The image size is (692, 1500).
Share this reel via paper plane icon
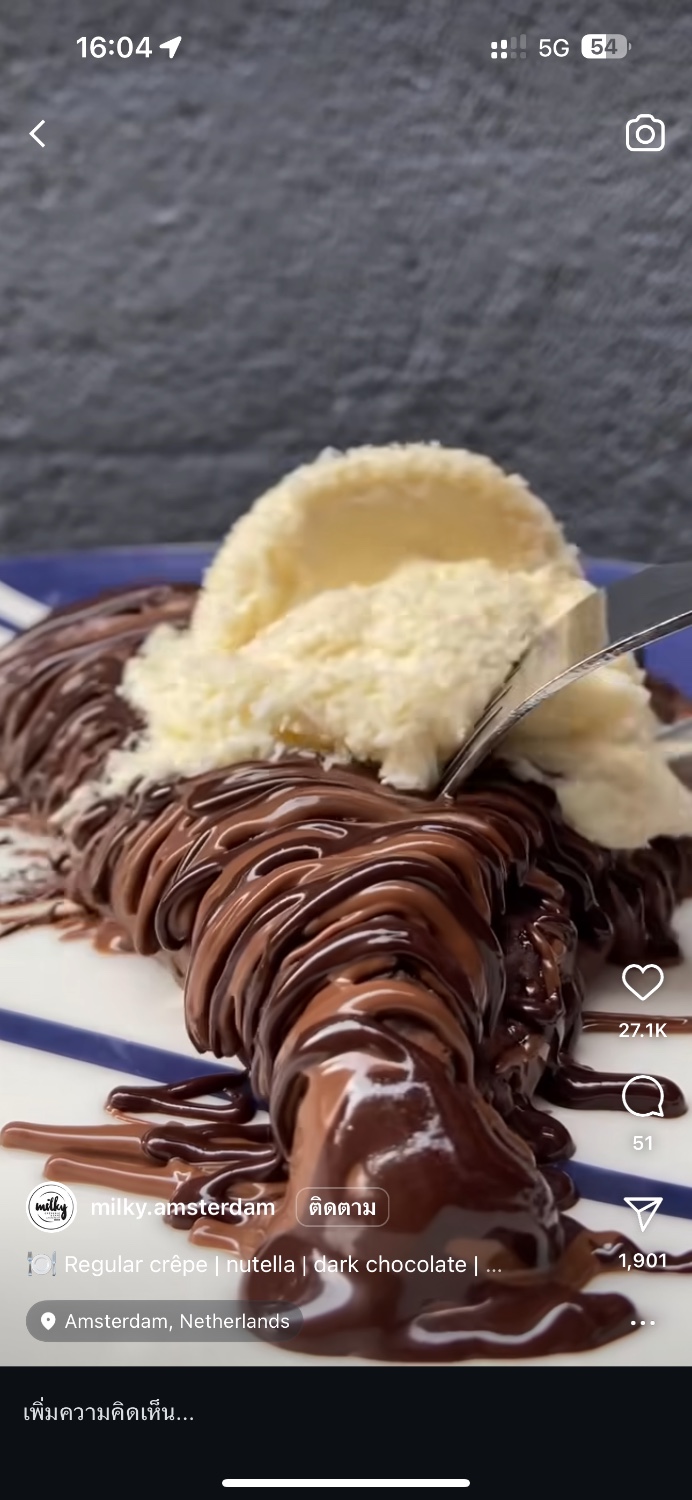point(642,1214)
